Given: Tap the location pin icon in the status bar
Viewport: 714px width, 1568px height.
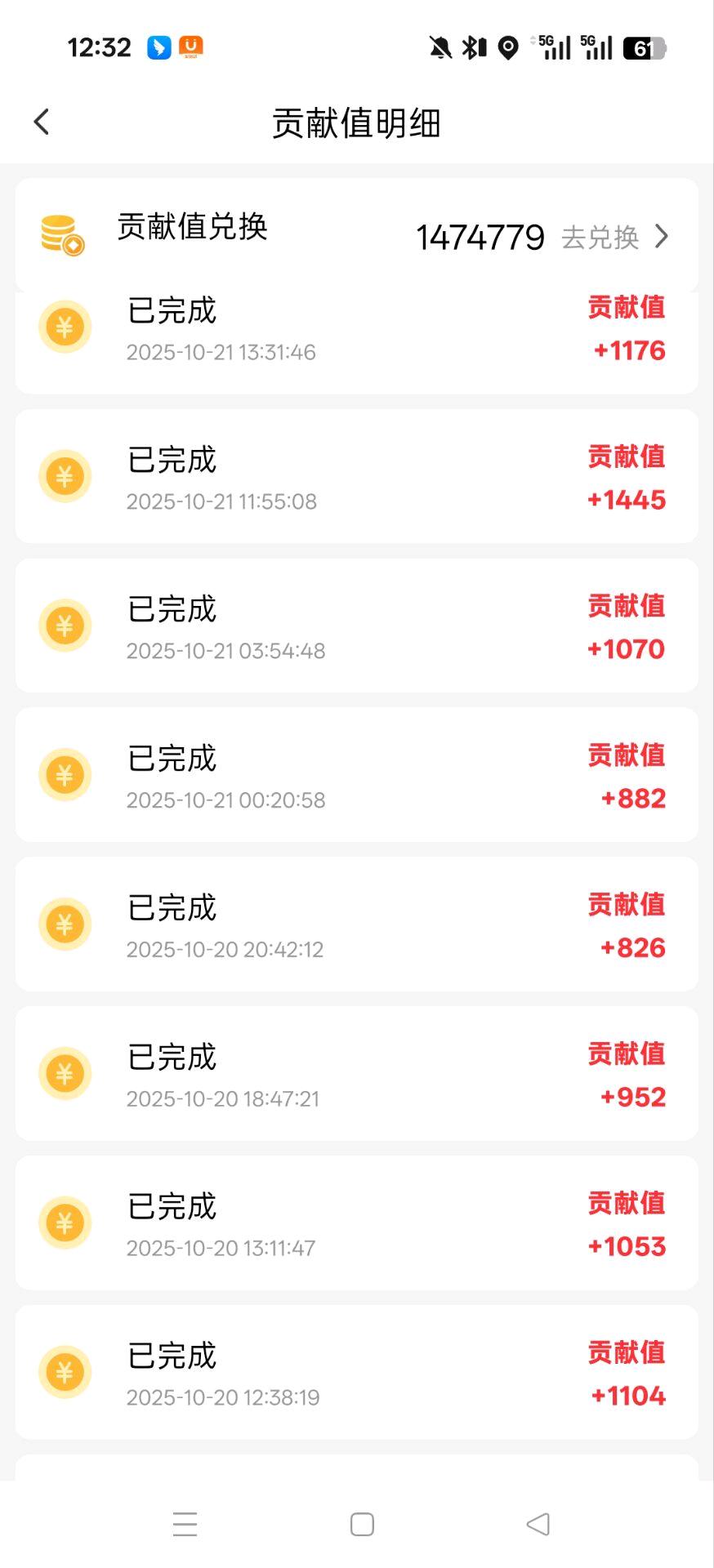Looking at the screenshot, I should 506,47.
